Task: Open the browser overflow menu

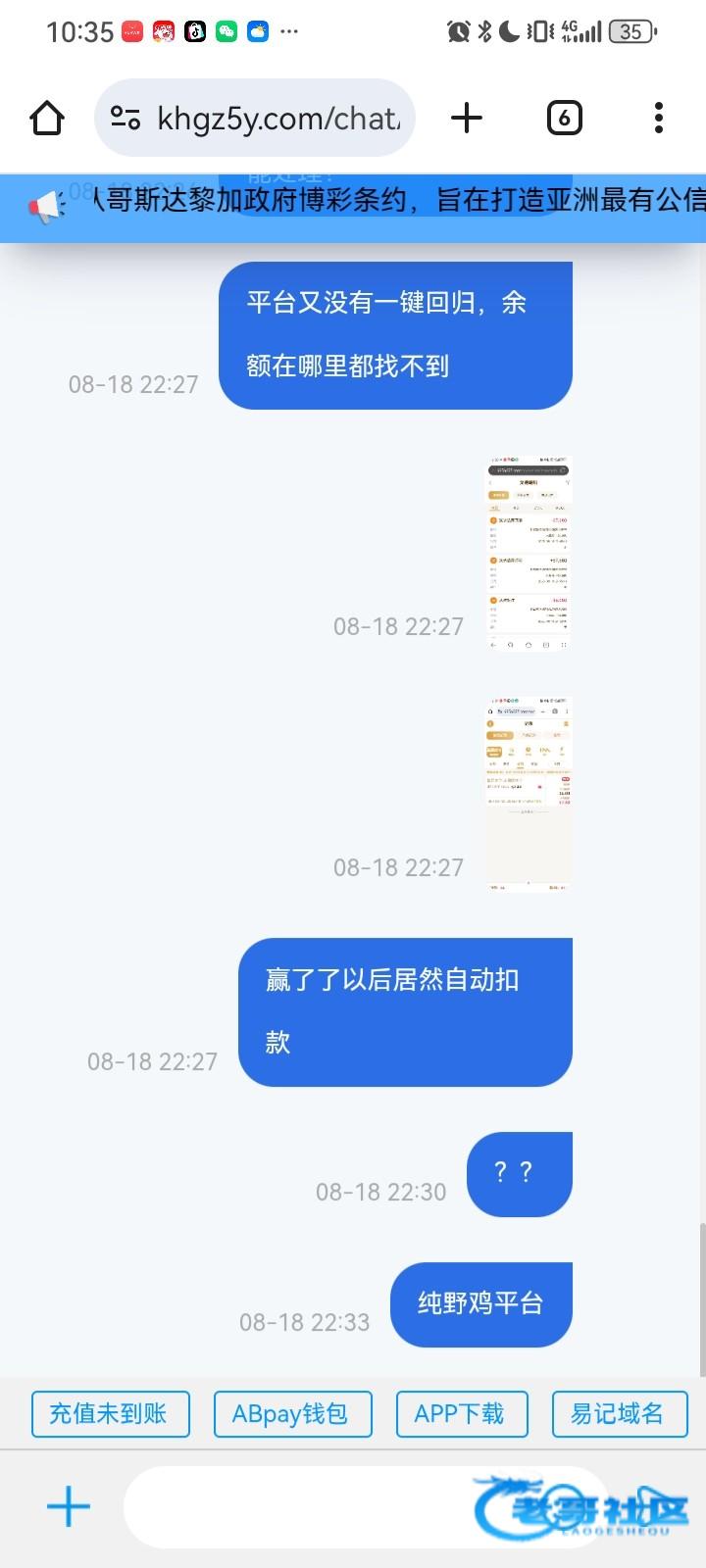Action: point(658,119)
